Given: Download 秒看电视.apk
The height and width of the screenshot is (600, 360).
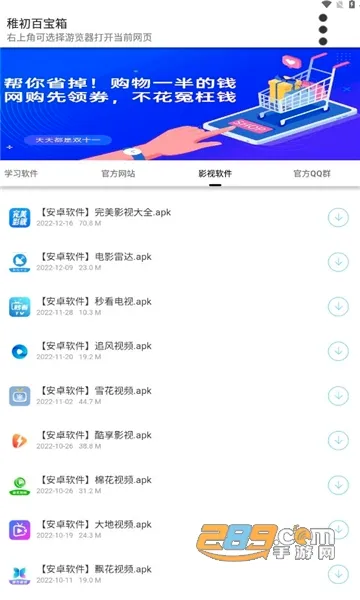Looking at the screenshot, I should point(338,307).
